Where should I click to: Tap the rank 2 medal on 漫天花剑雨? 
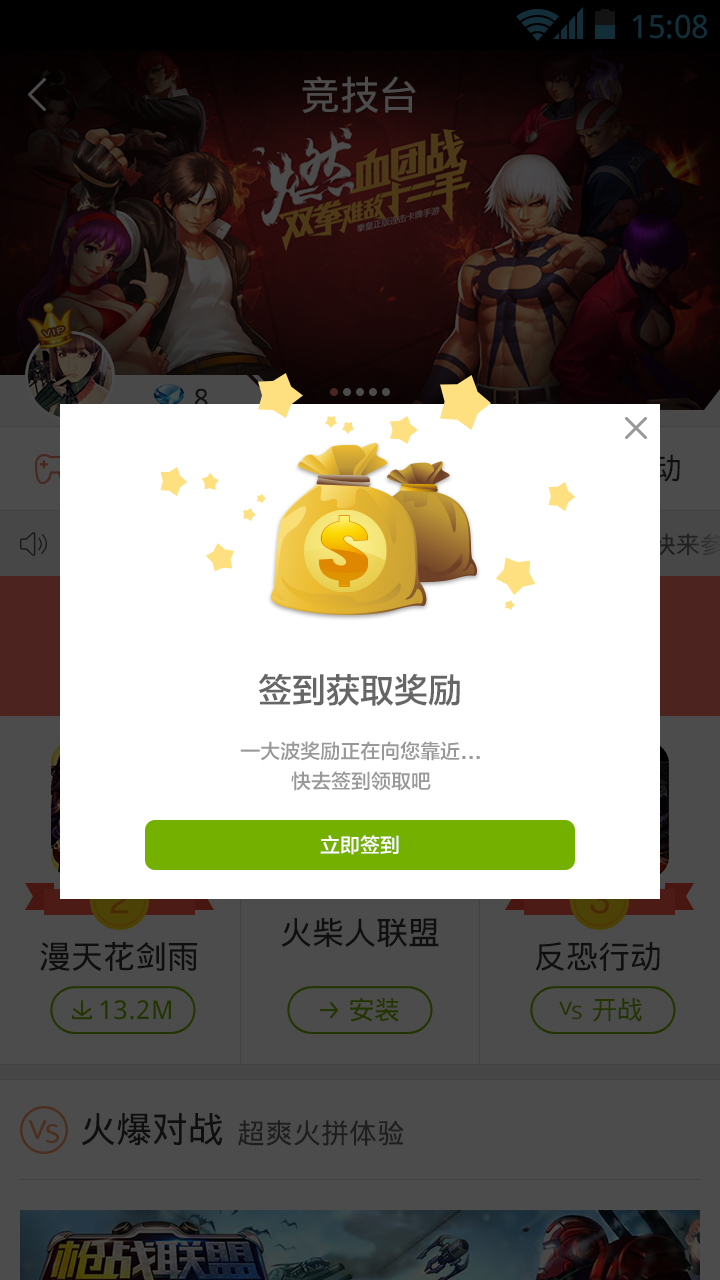click(x=117, y=904)
